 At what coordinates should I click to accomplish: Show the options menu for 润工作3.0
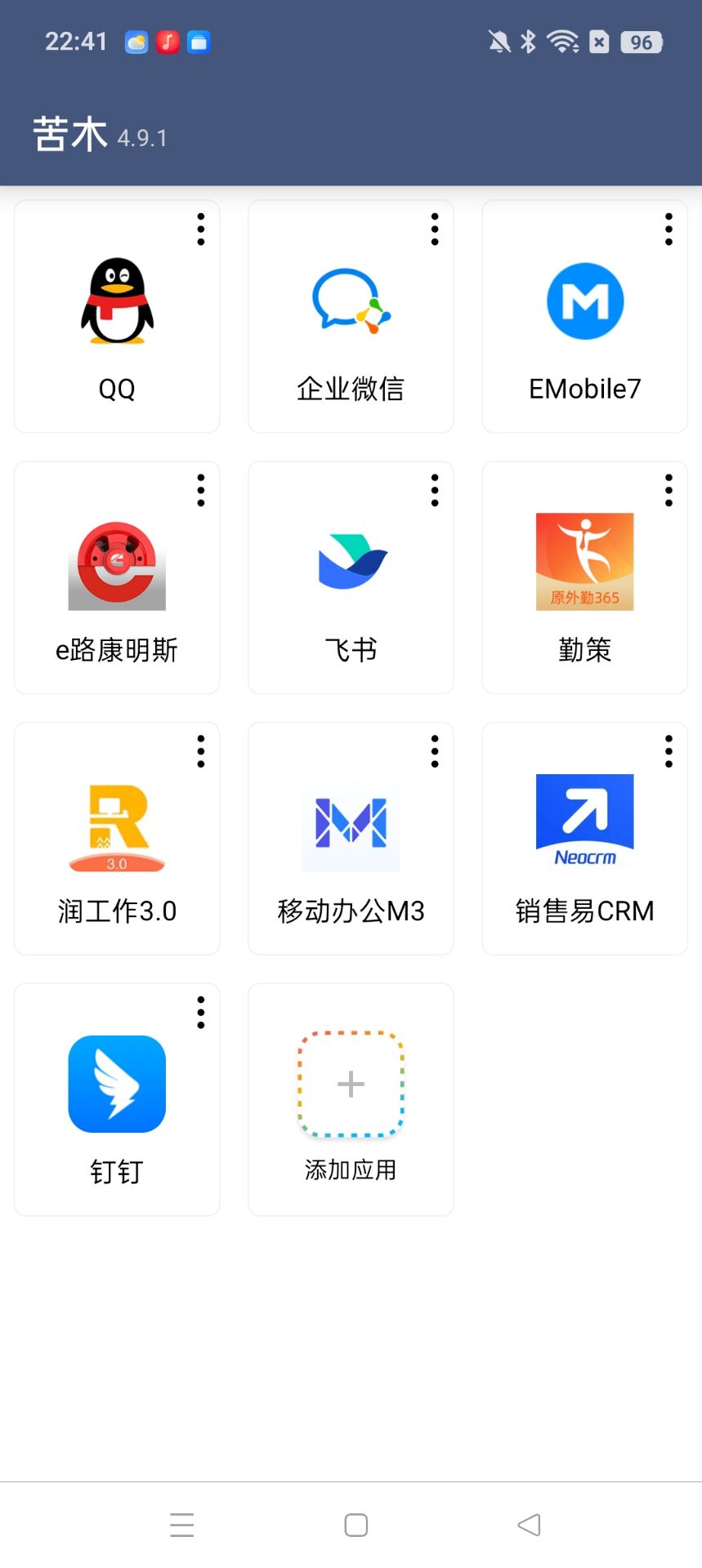(x=201, y=751)
